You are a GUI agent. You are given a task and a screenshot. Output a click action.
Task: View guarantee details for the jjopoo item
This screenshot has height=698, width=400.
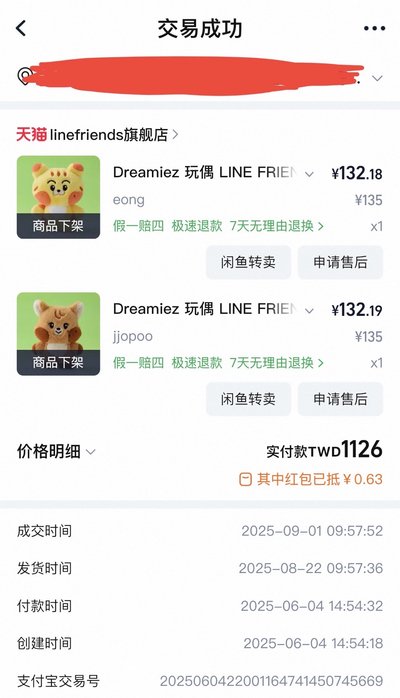[218, 363]
